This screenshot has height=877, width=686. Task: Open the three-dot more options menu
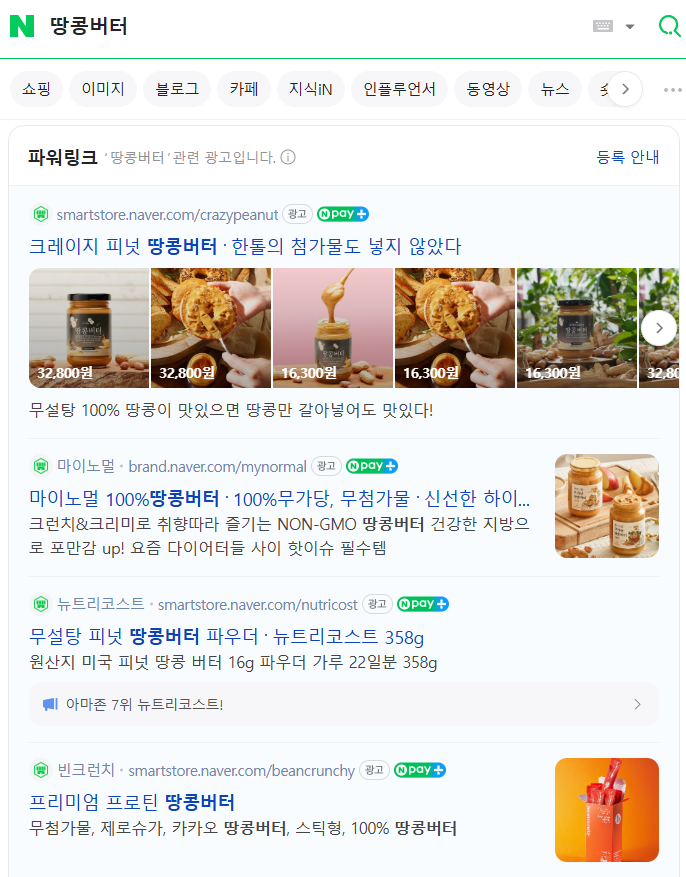point(672,89)
